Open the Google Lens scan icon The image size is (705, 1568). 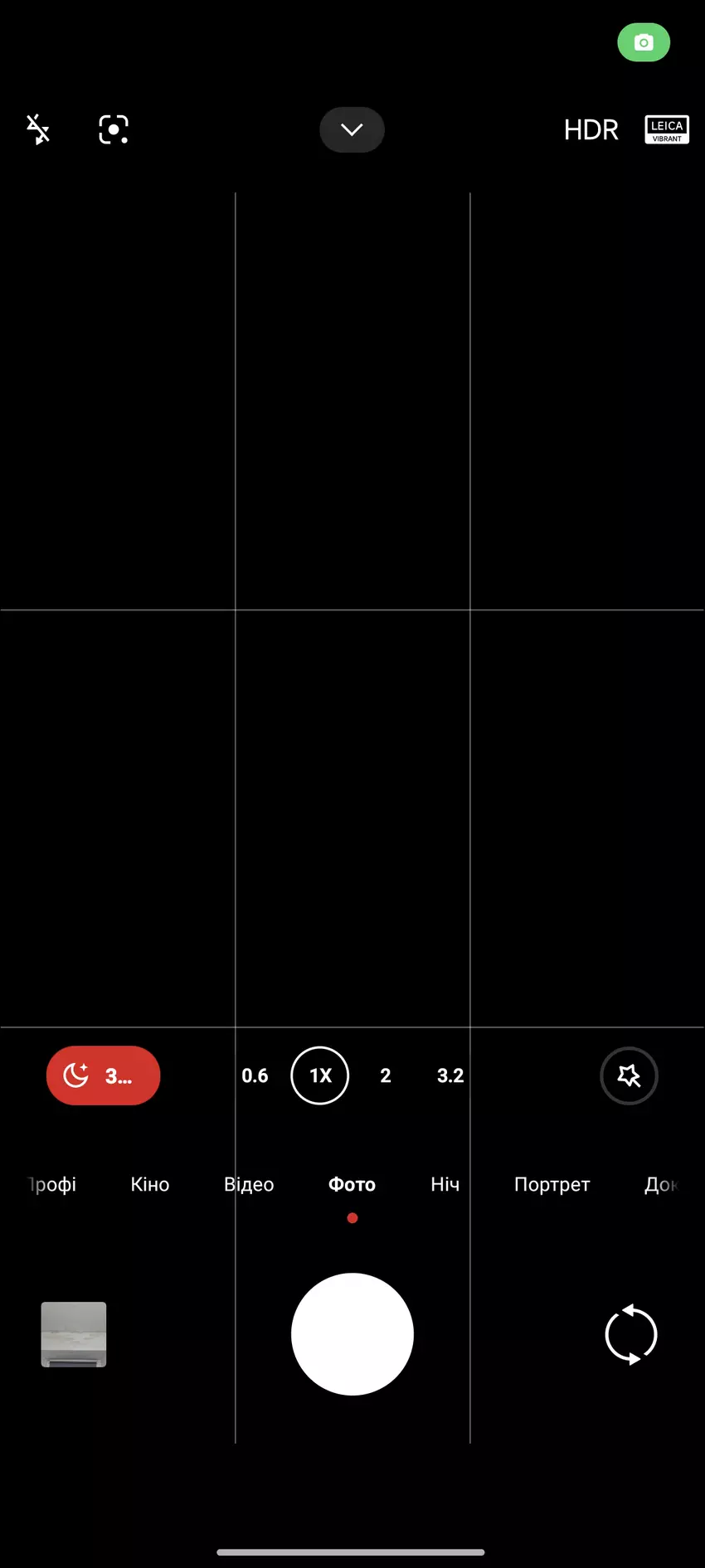click(114, 129)
